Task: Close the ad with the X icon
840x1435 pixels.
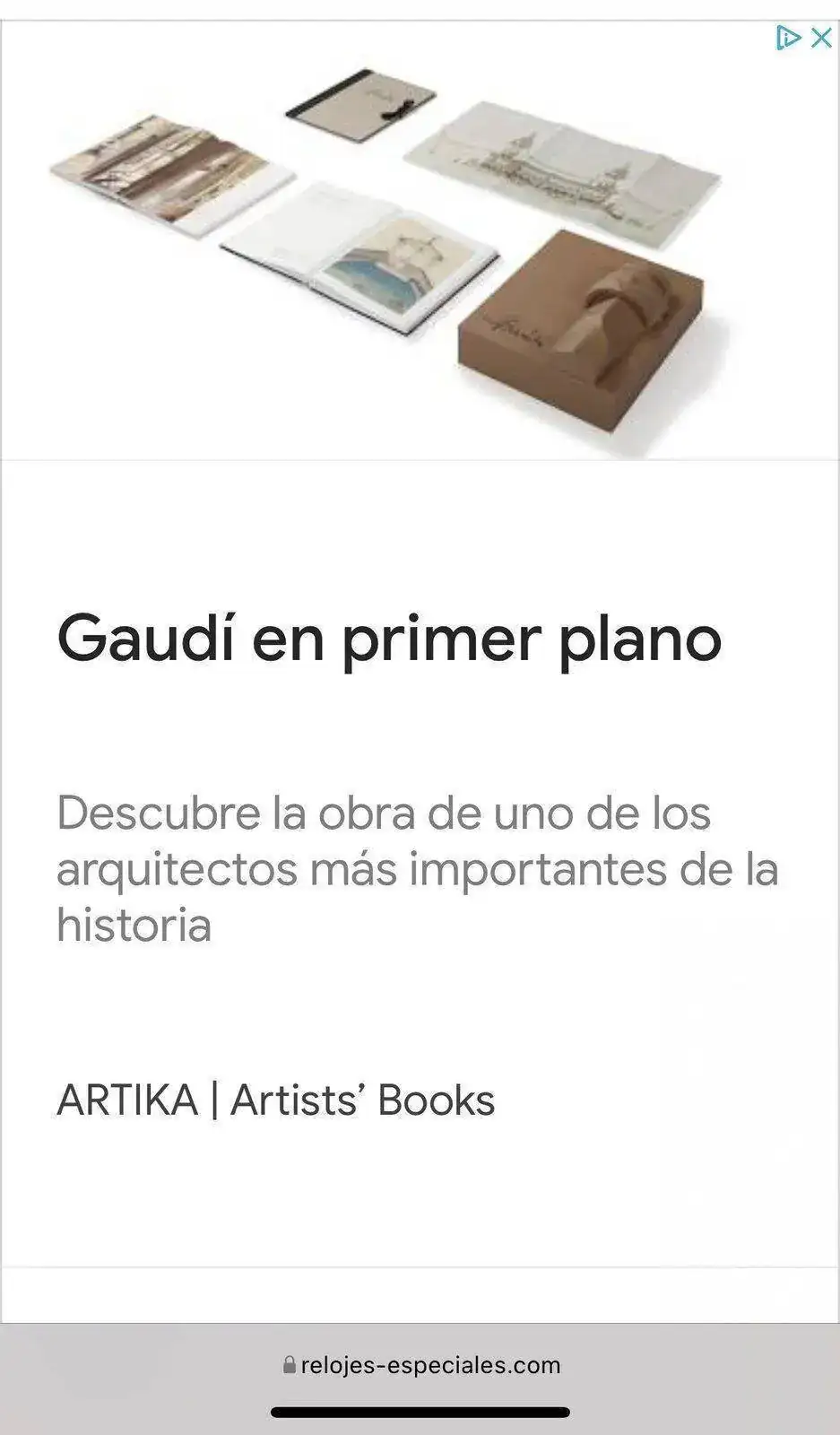Action: click(x=821, y=38)
